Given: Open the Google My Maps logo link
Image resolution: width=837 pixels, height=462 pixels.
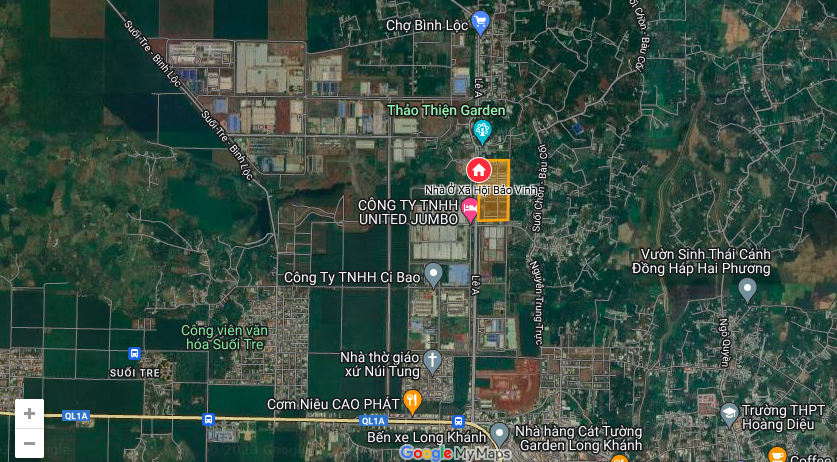Looking at the screenshot, I should [455, 453].
